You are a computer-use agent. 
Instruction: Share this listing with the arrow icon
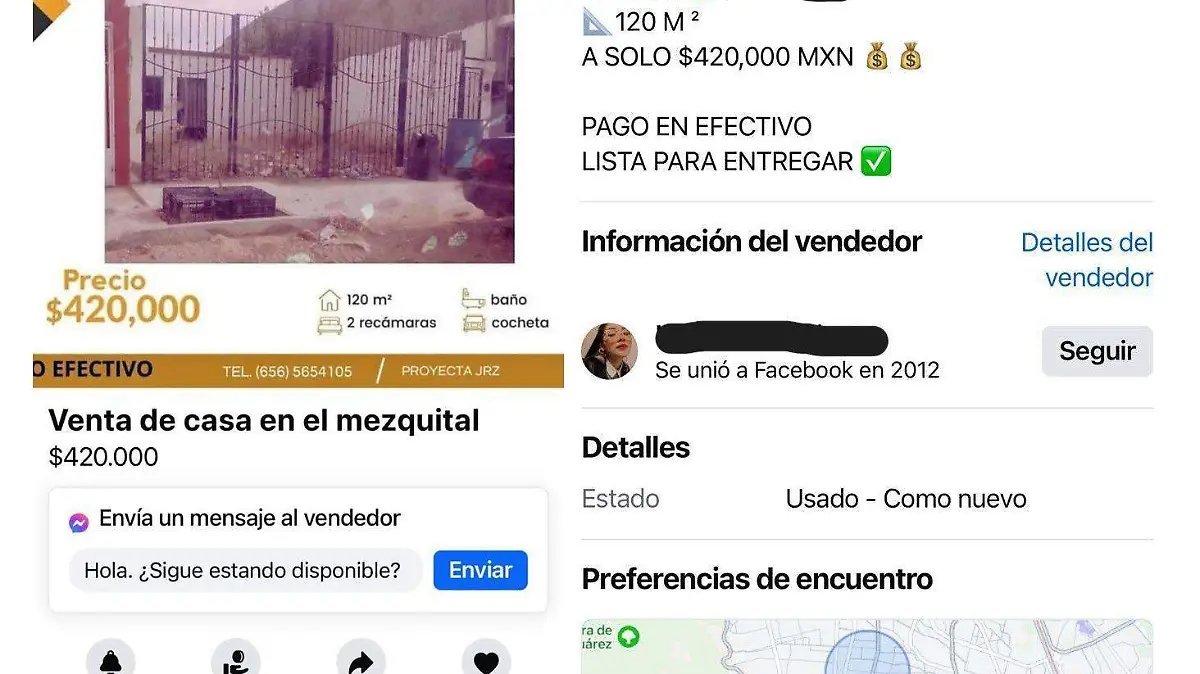click(360, 659)
